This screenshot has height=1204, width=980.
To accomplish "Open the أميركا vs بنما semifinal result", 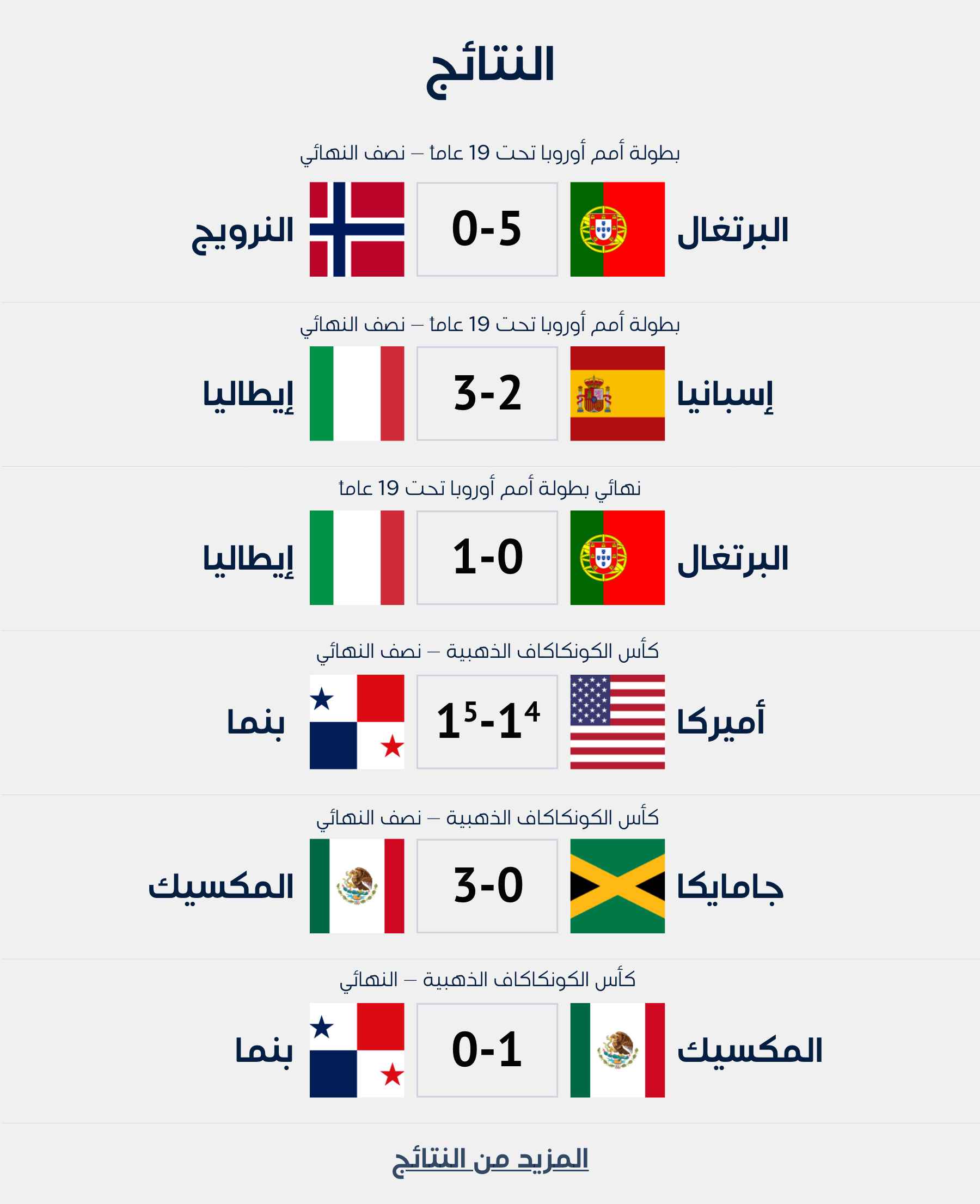I will point(487,722).
